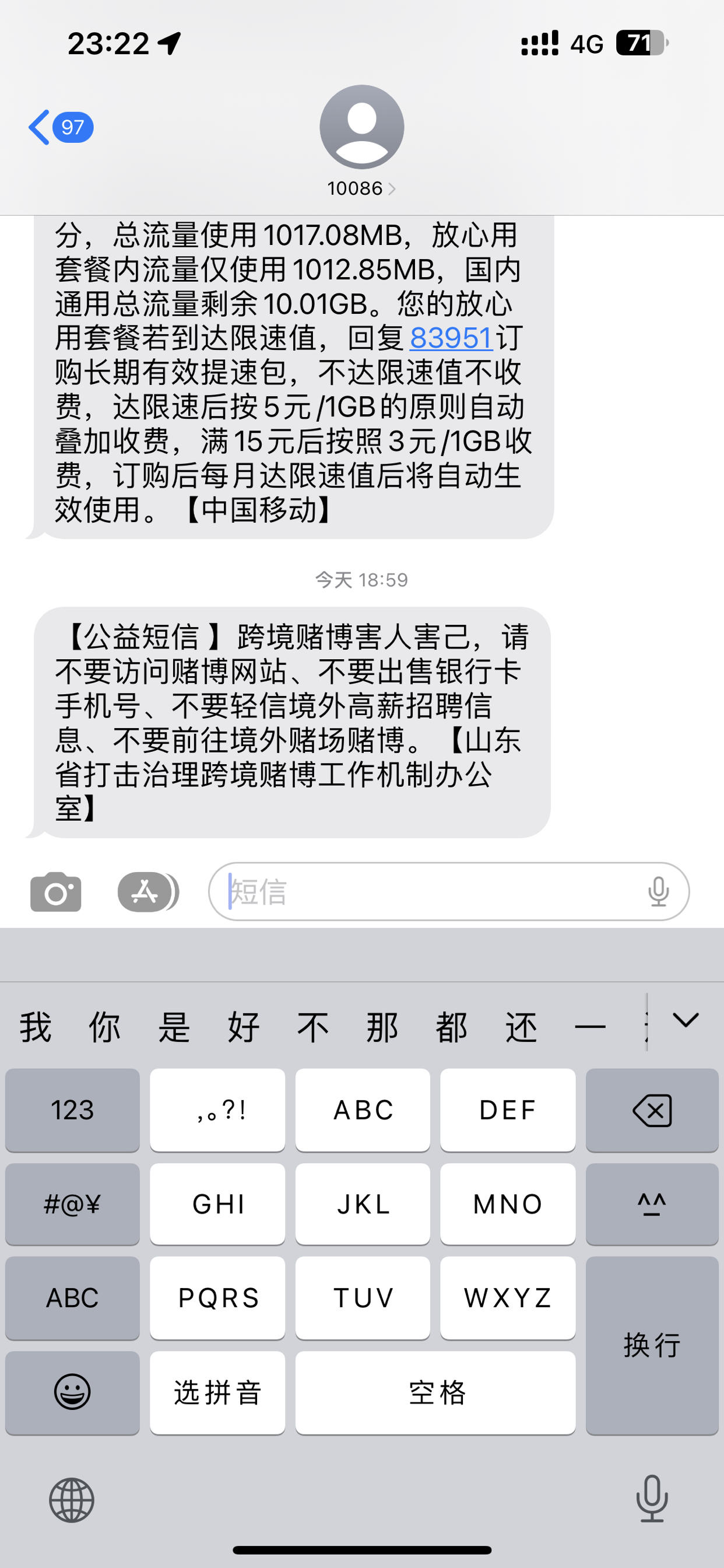
Task: Switch to the symbol keyboard with #@¥ key
Action: click(x=72, y=1204)
